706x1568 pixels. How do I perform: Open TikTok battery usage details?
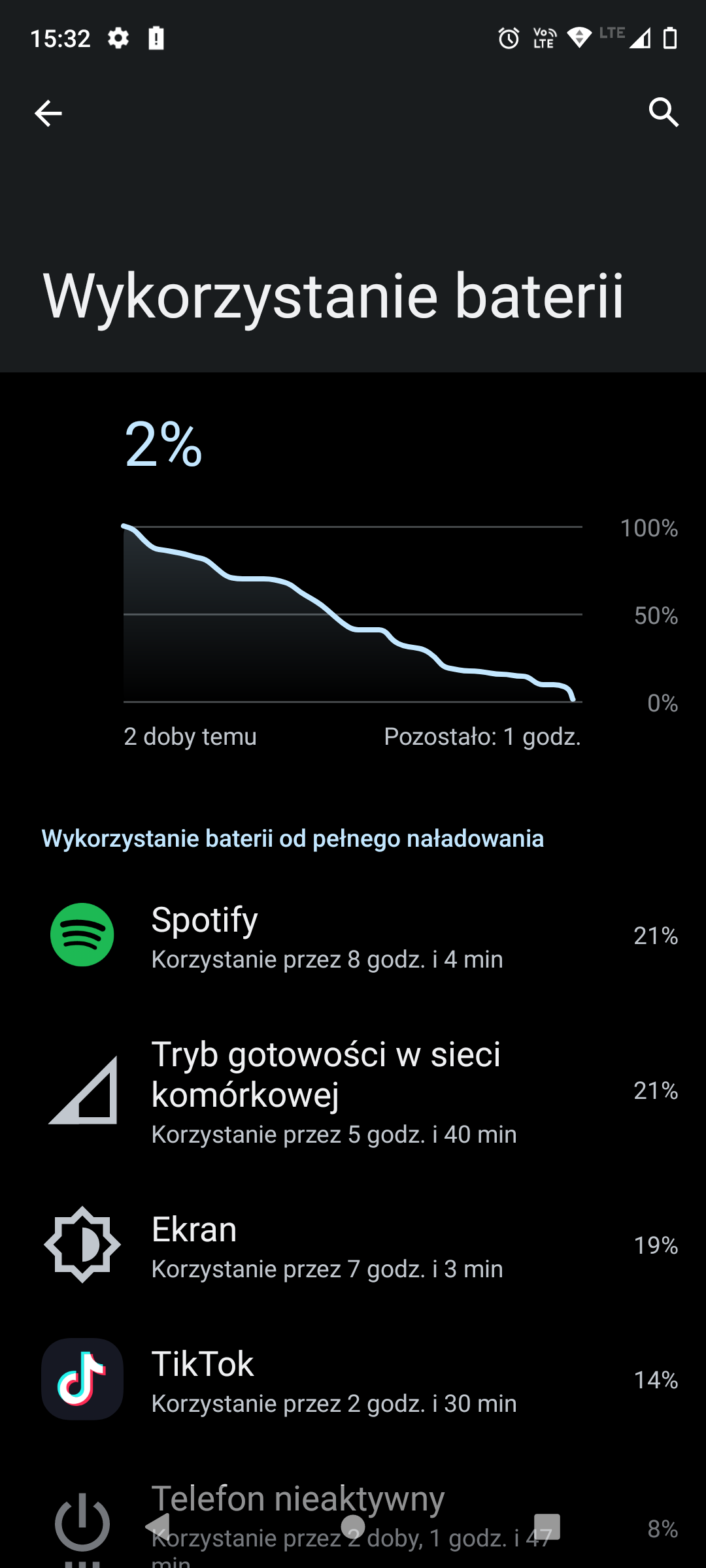(353, 1379)
